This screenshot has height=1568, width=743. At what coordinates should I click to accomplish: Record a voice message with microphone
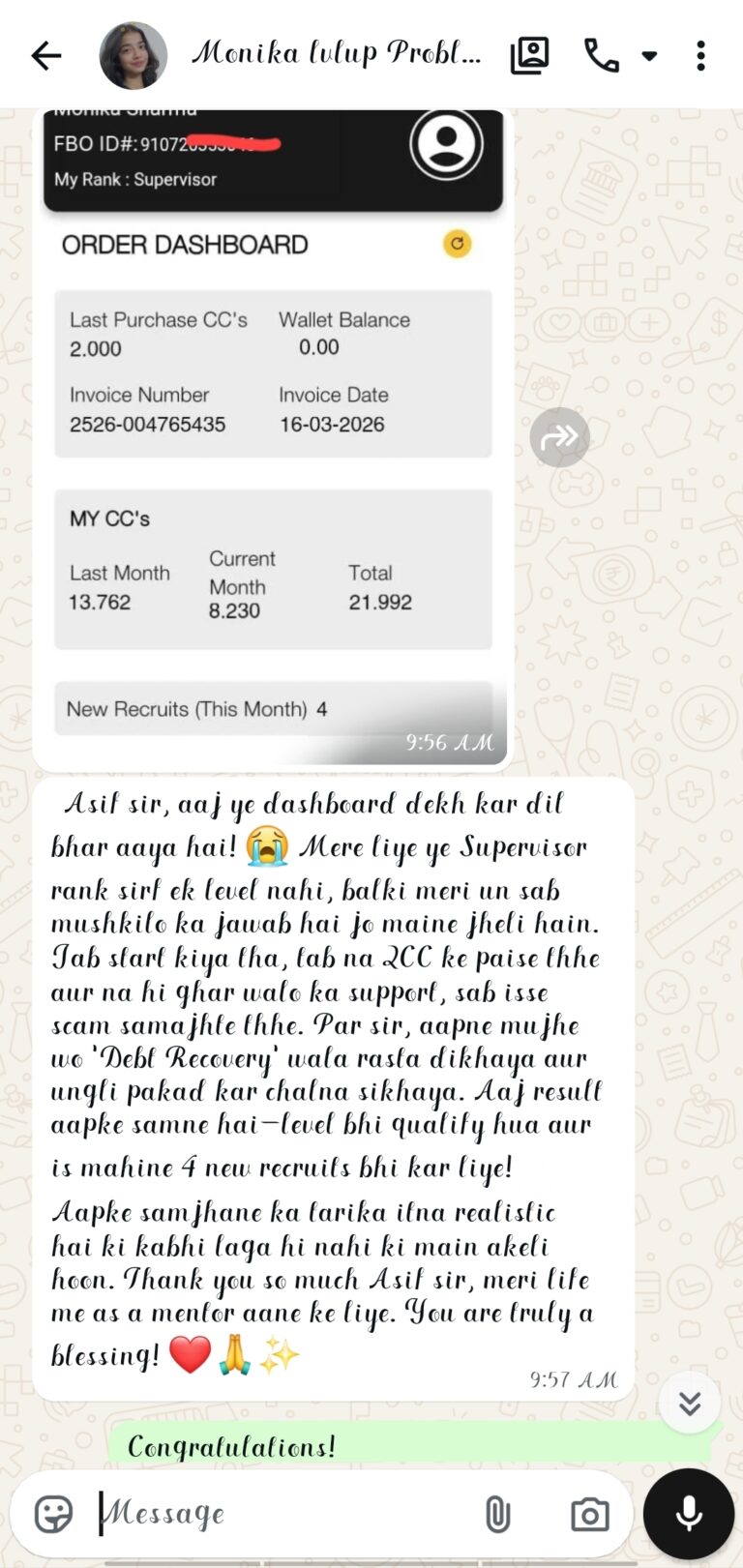689,1514
